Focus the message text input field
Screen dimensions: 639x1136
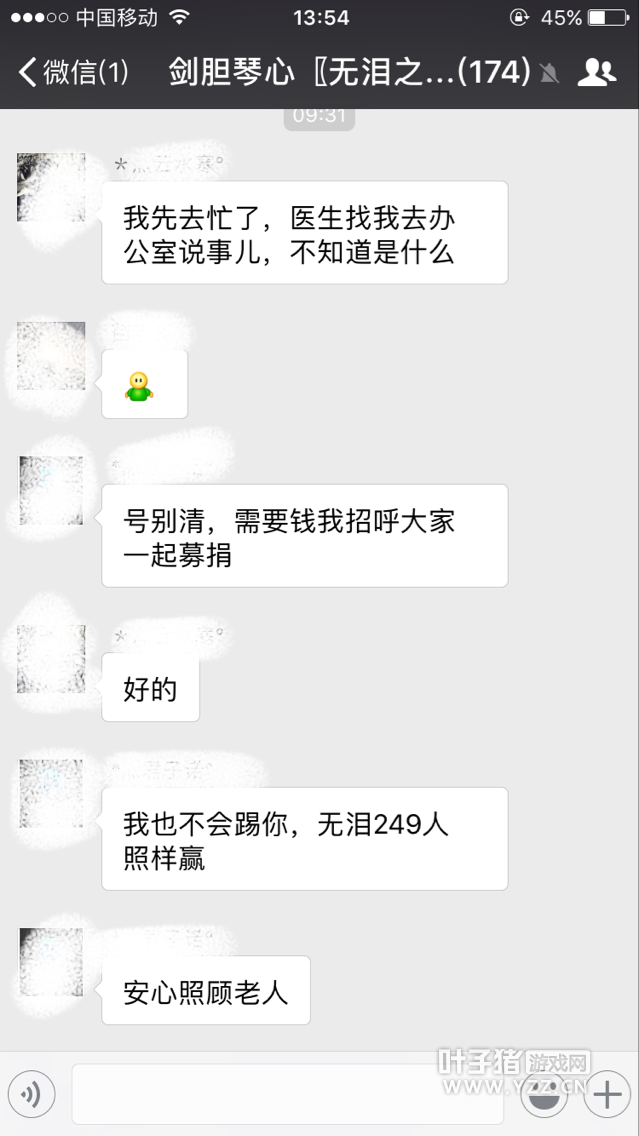[287, 1096]
